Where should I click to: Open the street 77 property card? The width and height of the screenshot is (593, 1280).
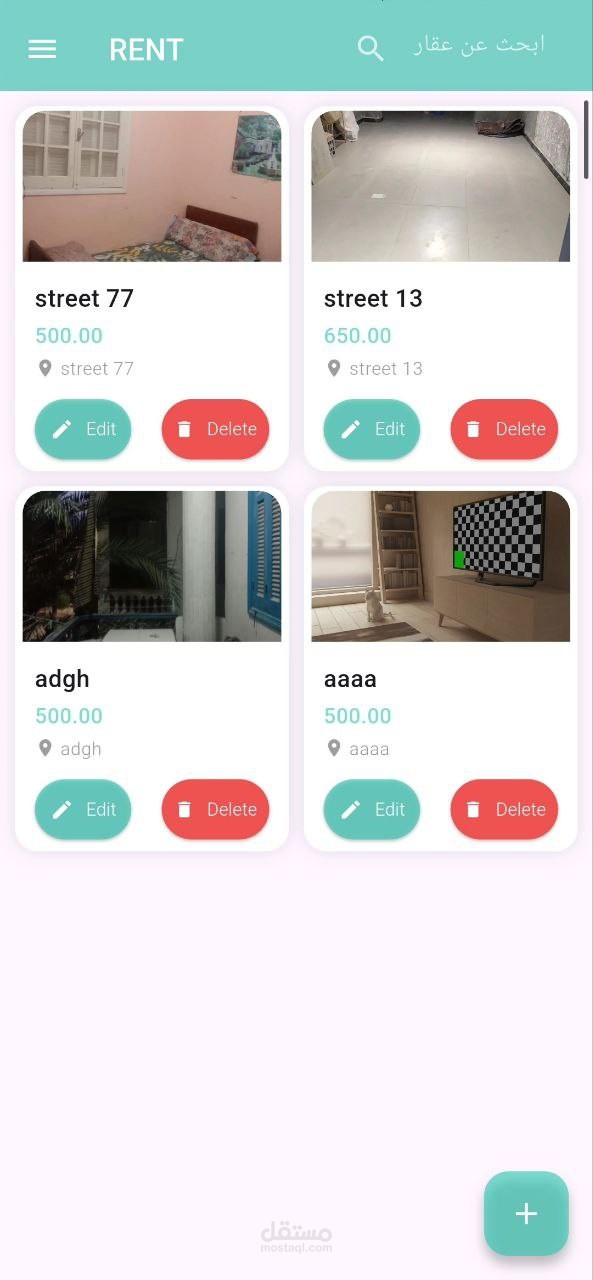point(152,288)
